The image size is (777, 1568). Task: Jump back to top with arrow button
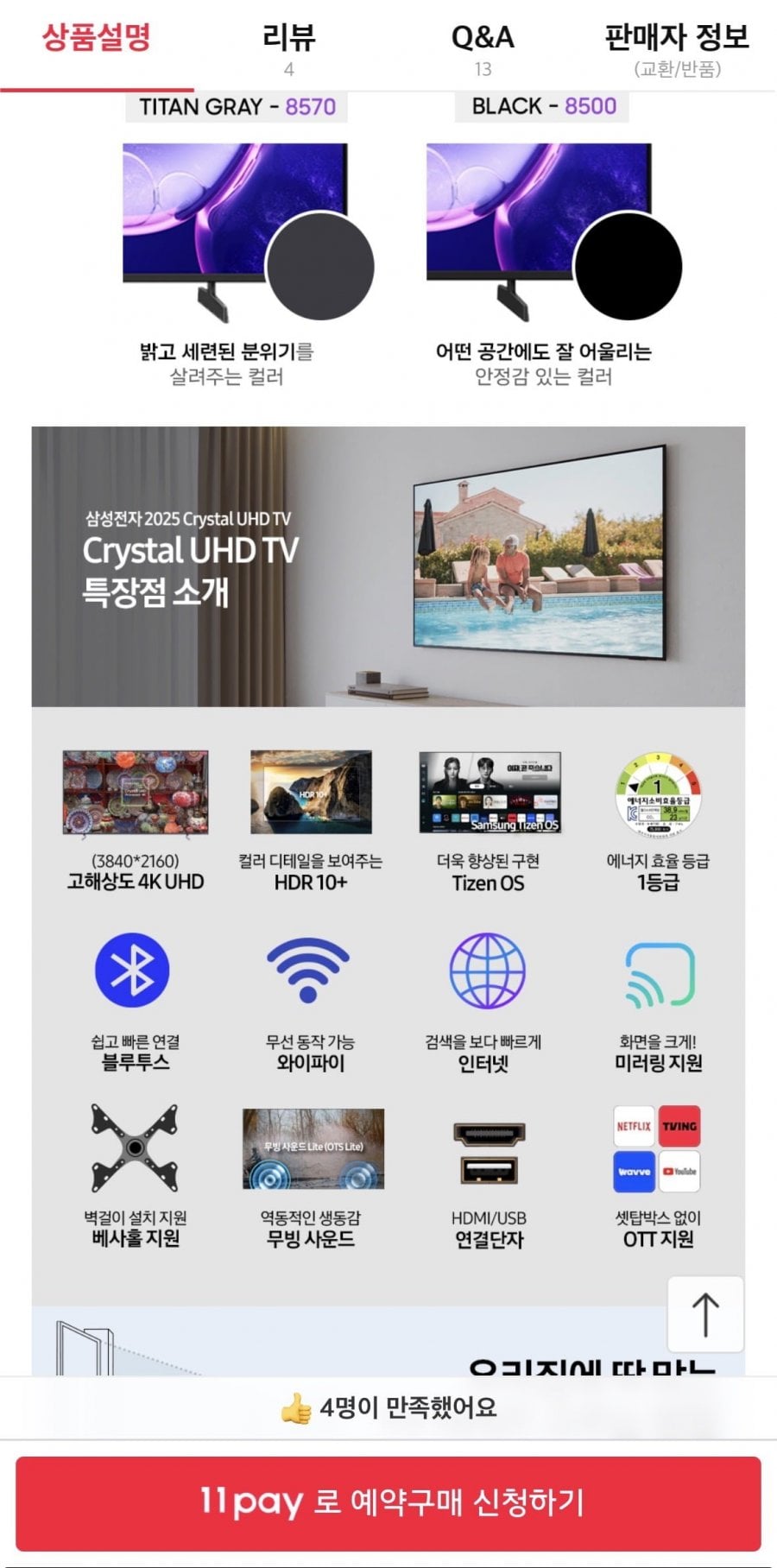pos(705,1313)
